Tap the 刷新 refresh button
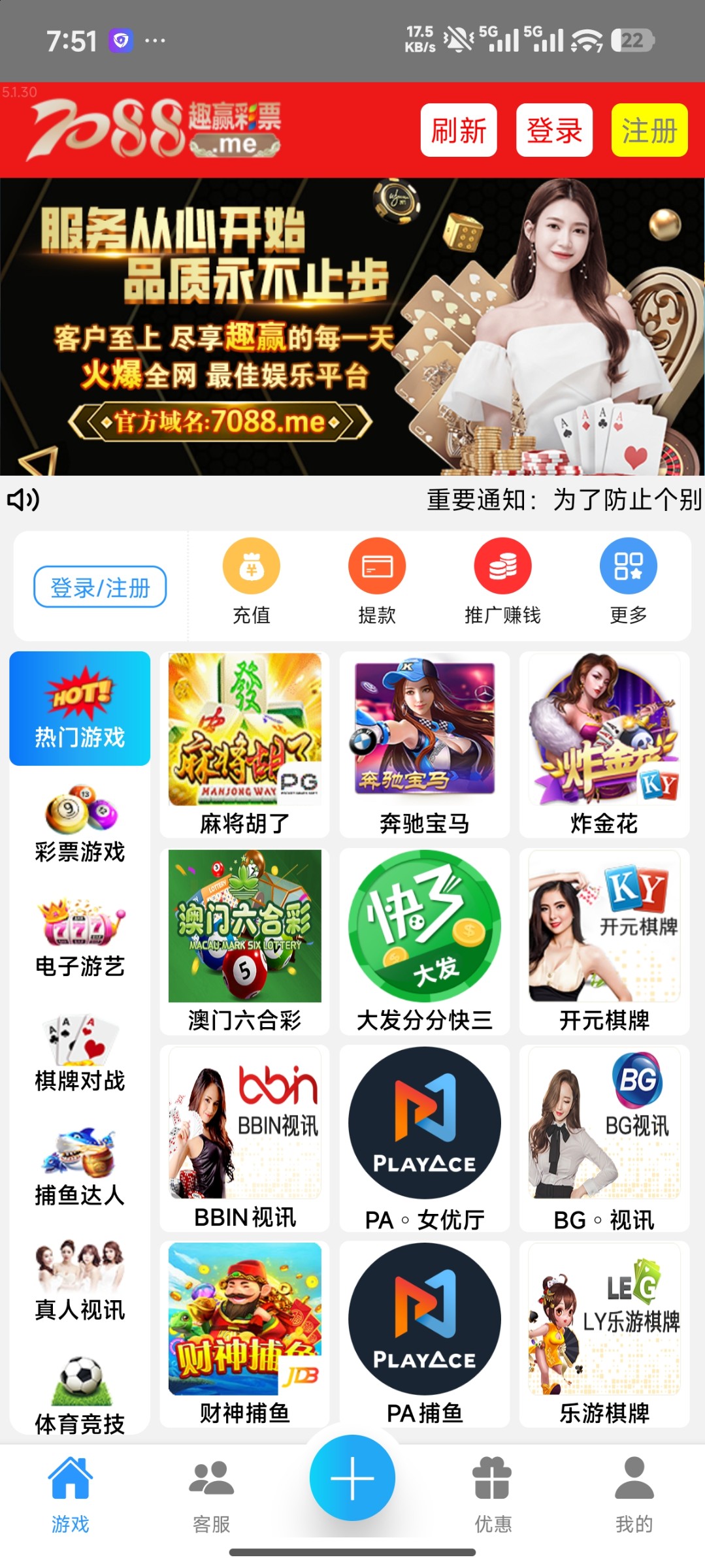The width and height of the screenshot is (705, 1568). point(458,130)
